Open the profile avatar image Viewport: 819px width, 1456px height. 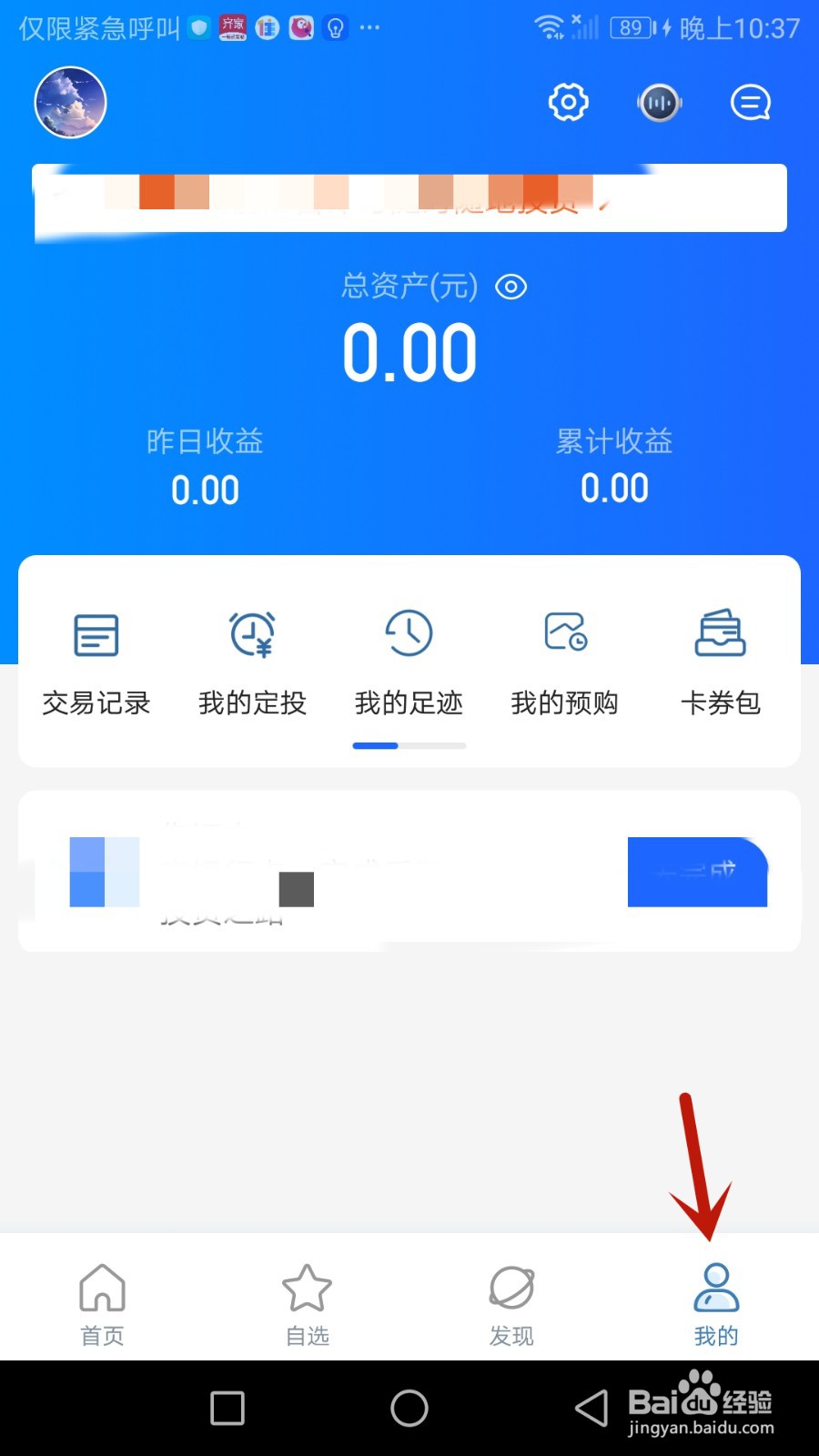[69, 102]
